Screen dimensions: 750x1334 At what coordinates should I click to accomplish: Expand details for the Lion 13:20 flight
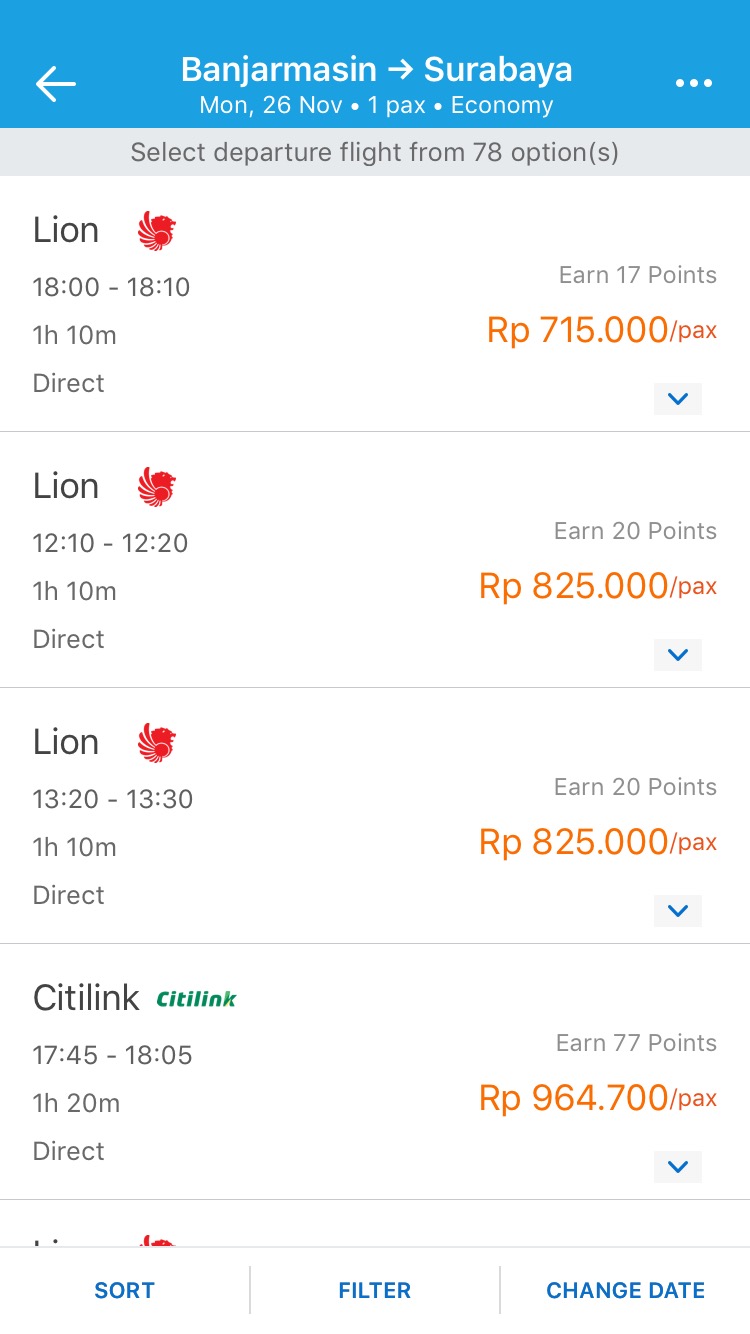point(678,911)
